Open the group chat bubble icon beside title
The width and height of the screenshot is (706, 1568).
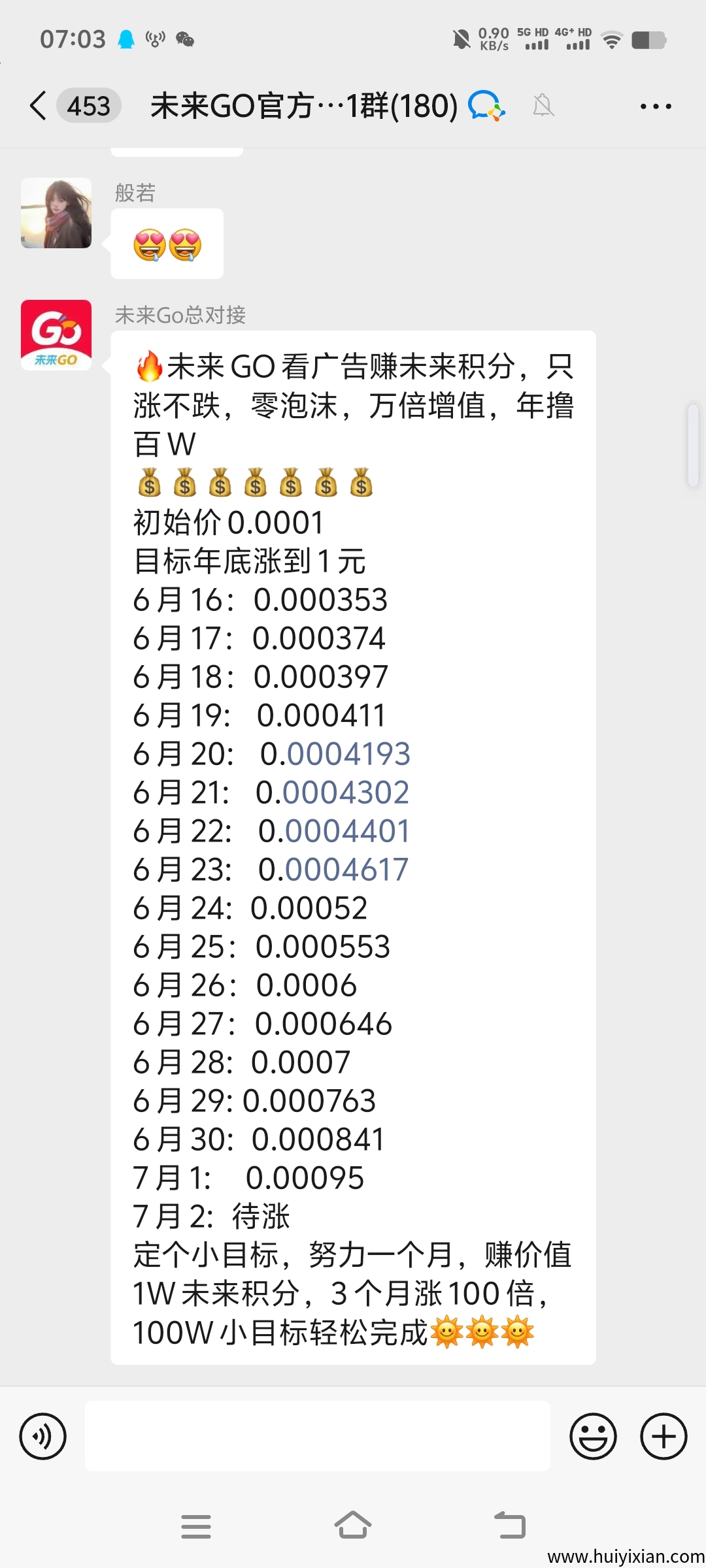point(485,105)
